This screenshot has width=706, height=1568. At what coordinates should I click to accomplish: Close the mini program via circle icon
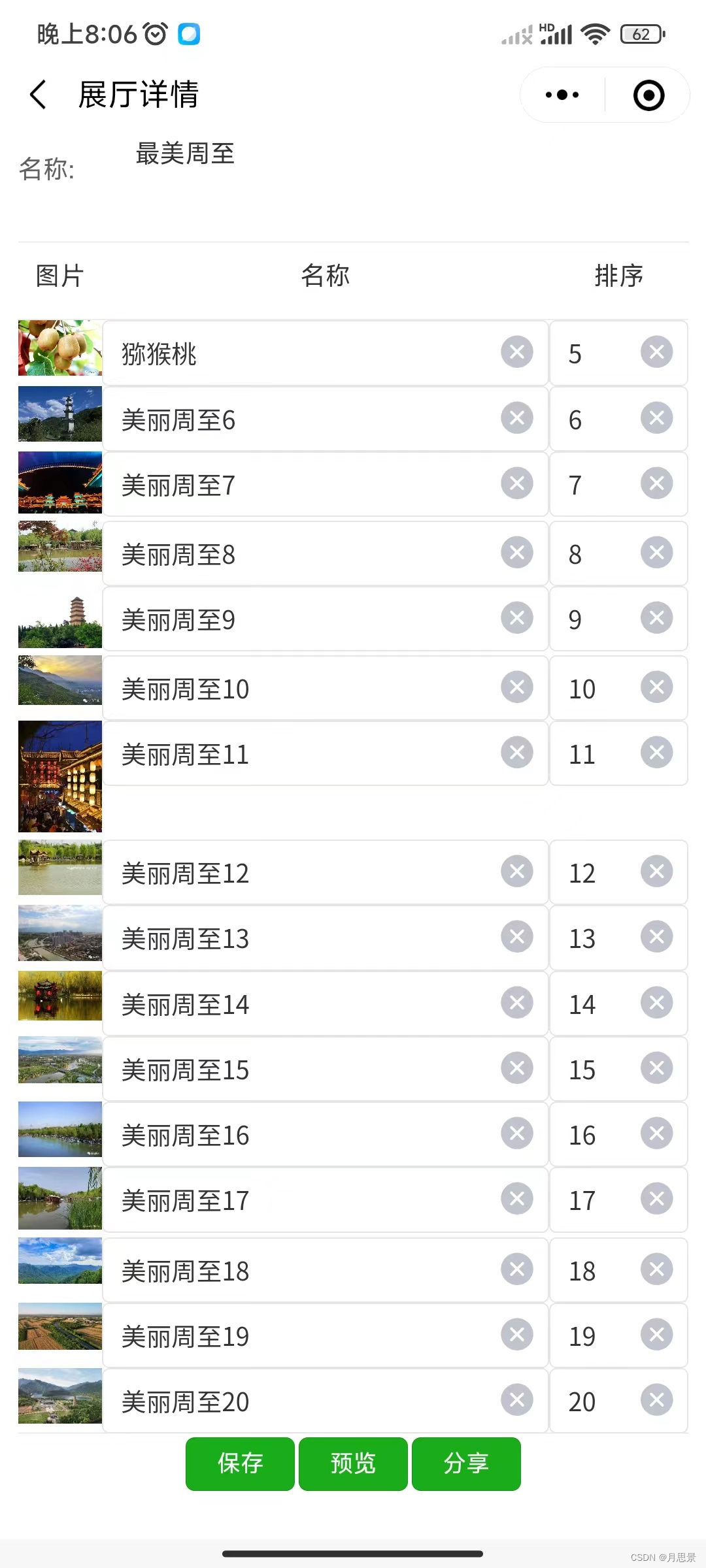(x=648, y=95)
